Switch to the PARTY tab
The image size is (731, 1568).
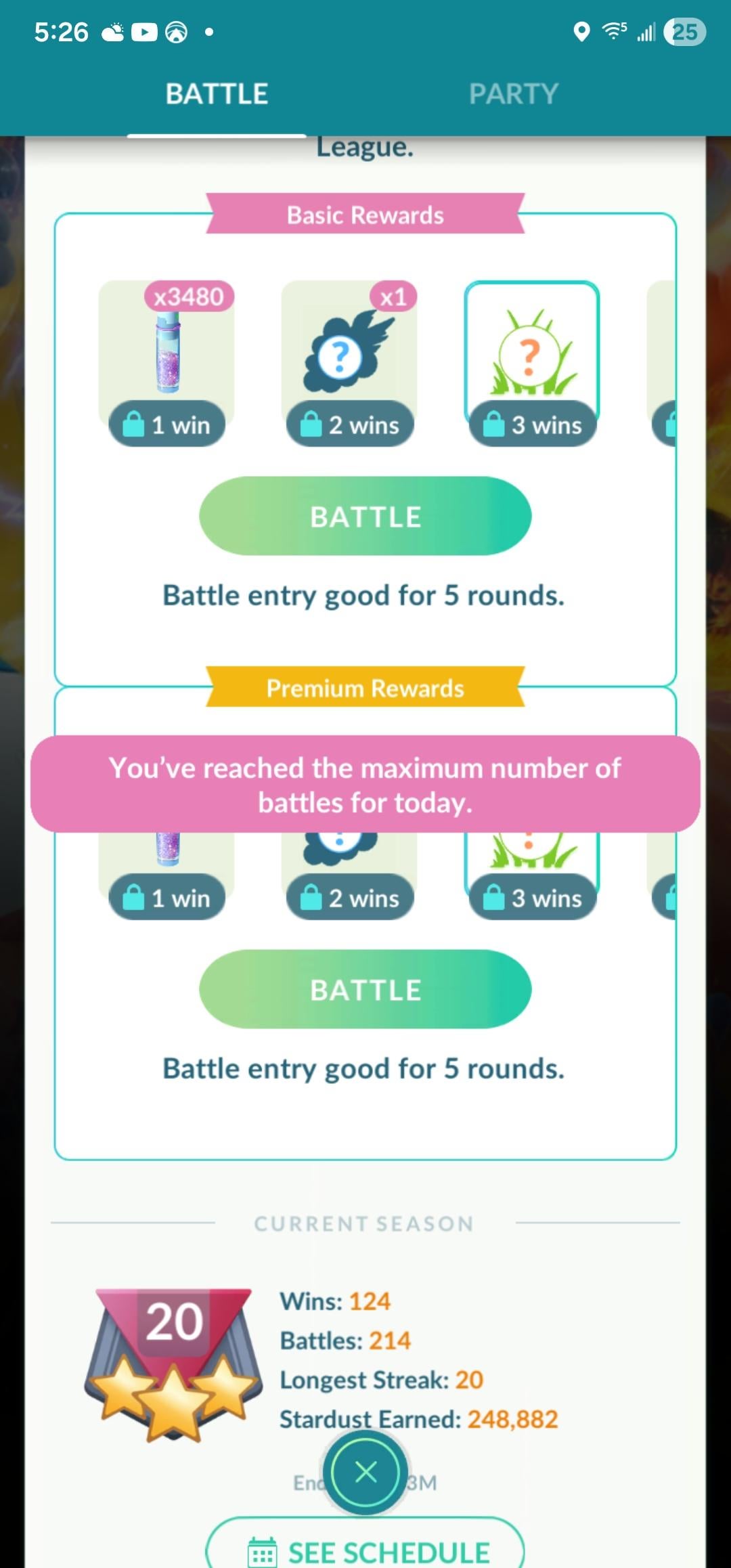coord(513,94)
